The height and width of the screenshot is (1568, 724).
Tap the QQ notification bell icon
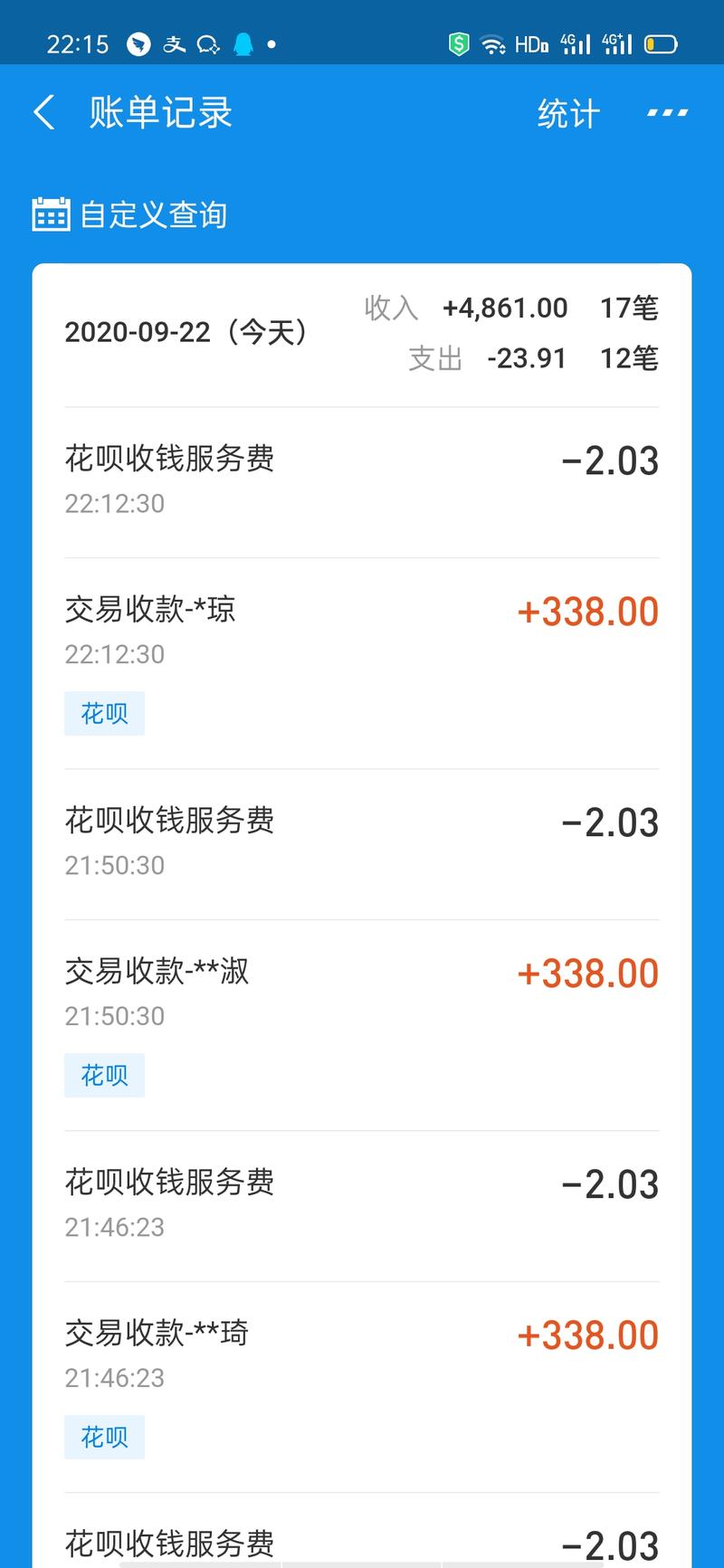pyautogui.click(x=242, y=43)
